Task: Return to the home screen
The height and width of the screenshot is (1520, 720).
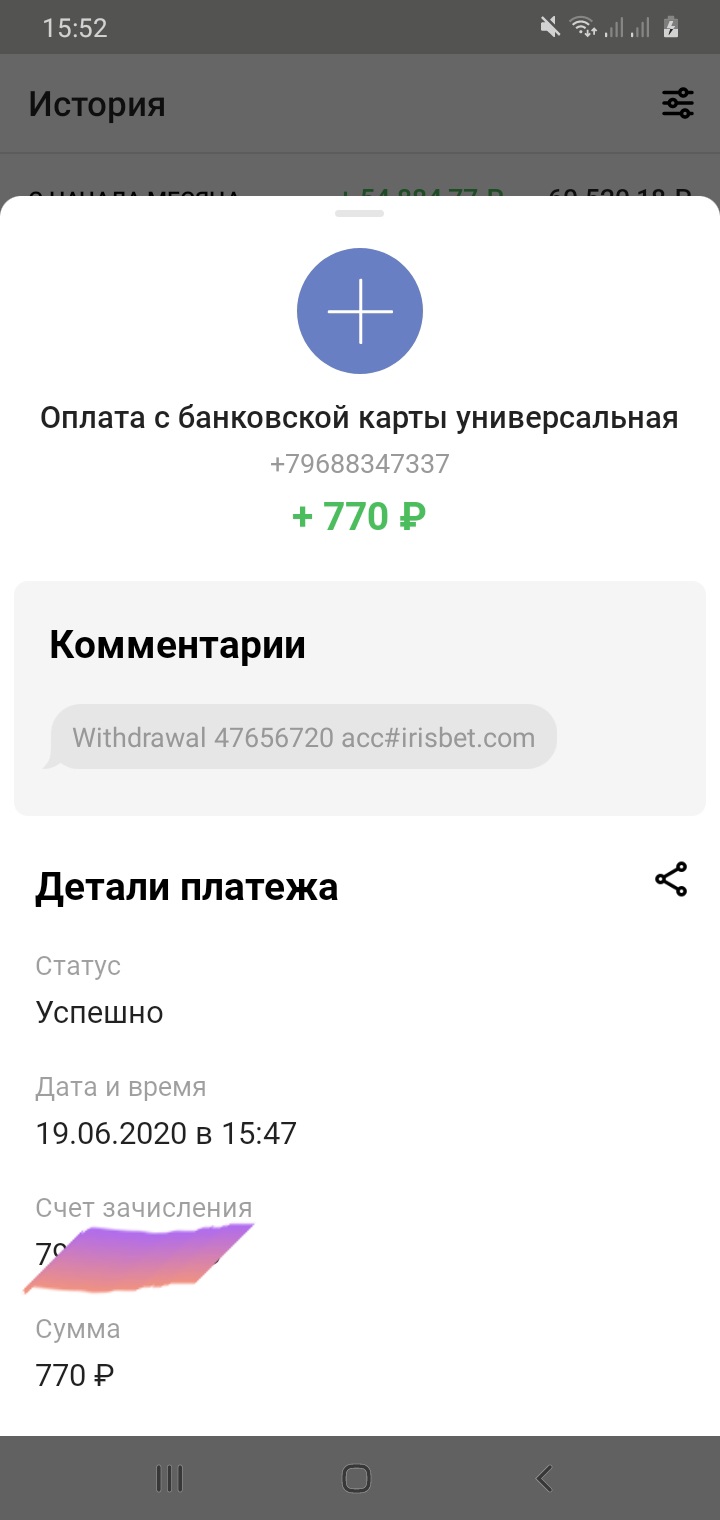Action: pyautogui.click(x=356, y=1478)
